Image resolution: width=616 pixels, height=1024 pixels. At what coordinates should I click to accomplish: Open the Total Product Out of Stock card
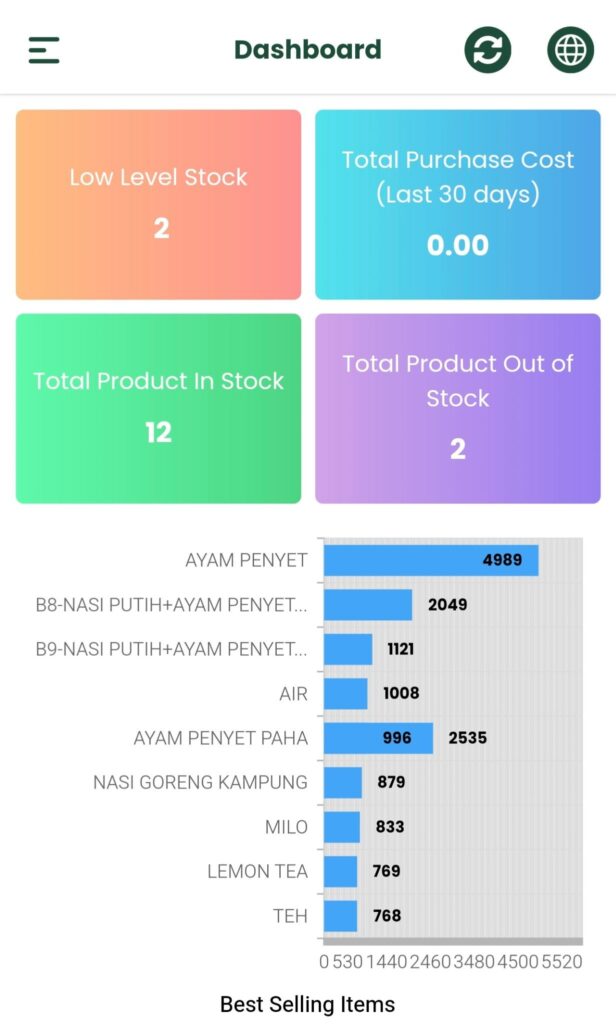(458, 408)
